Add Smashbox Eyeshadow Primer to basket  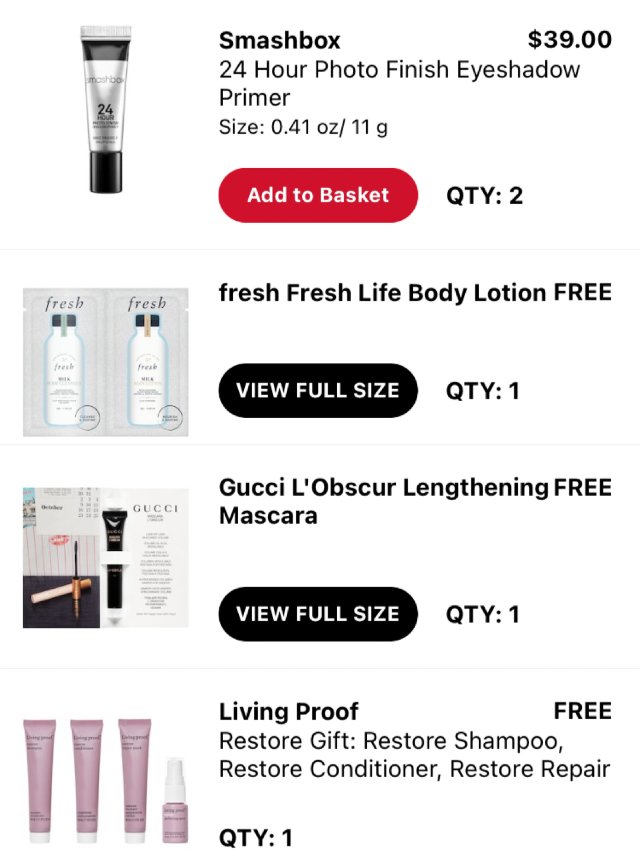tap(317, 195)
